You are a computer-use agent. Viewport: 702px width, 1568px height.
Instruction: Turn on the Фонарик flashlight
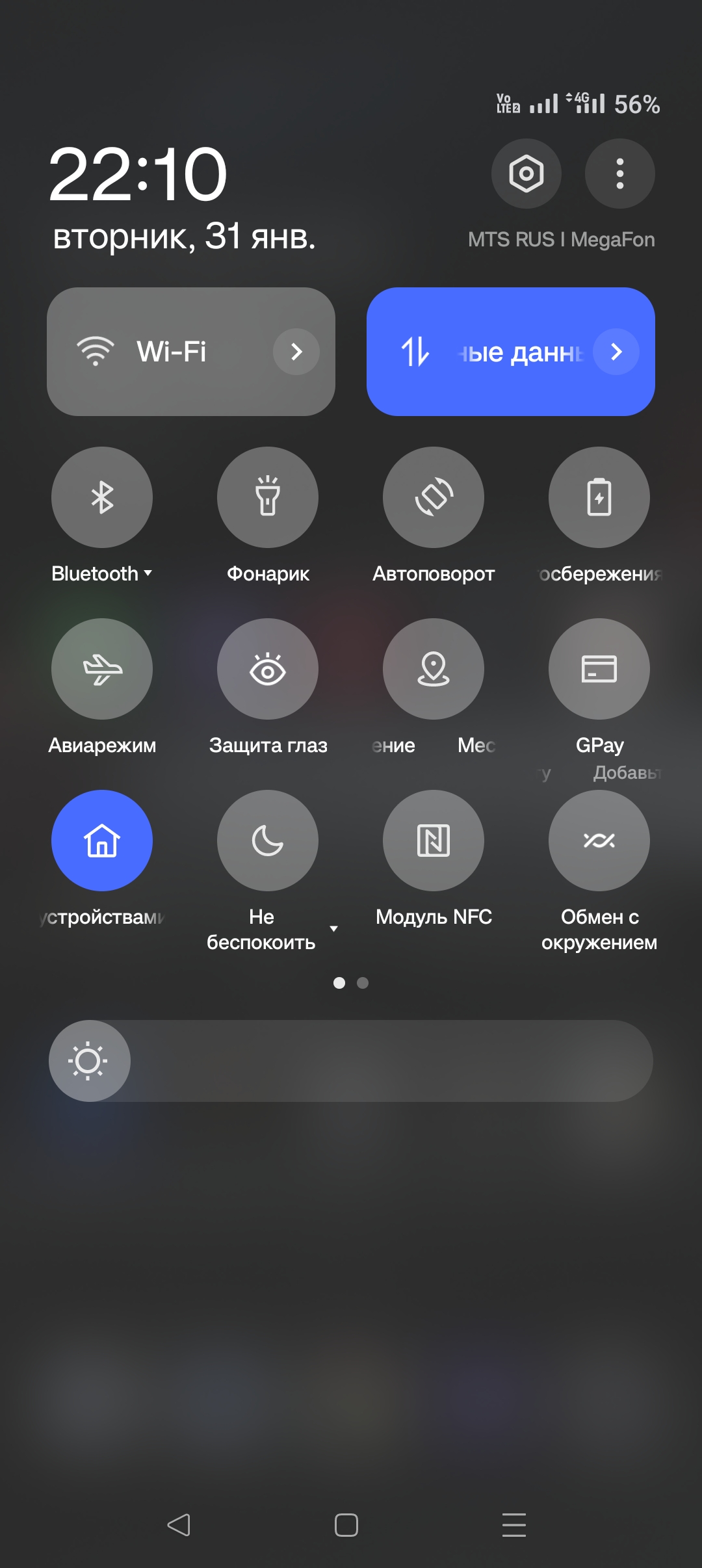click(268, 497)
